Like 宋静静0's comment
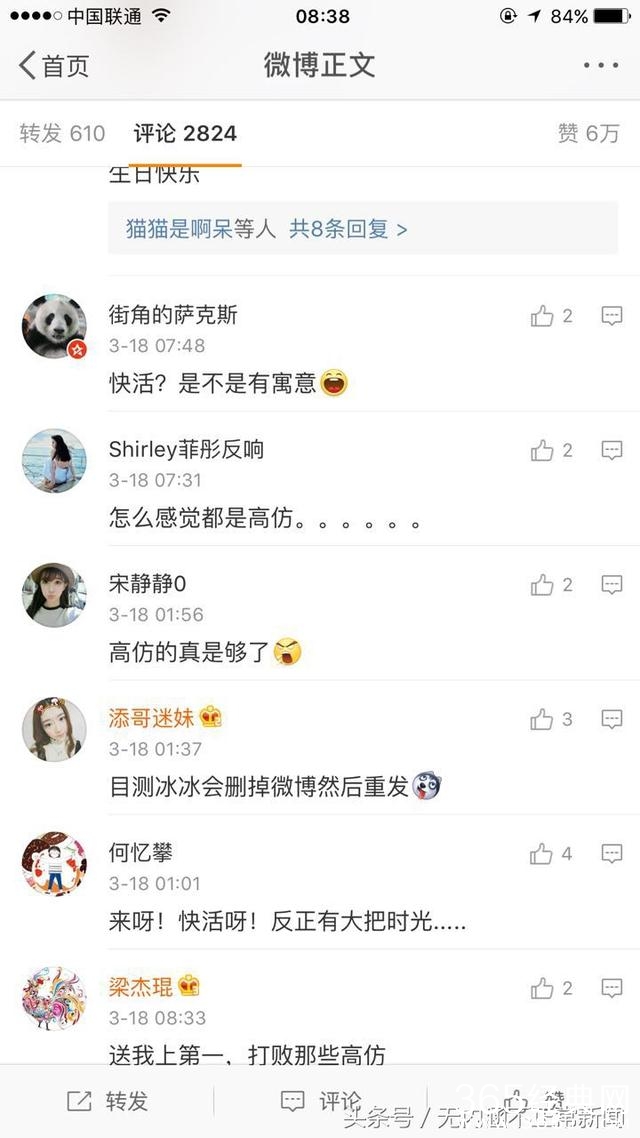The height and width of the screenshot is (1138, 640). click(543, 584)
